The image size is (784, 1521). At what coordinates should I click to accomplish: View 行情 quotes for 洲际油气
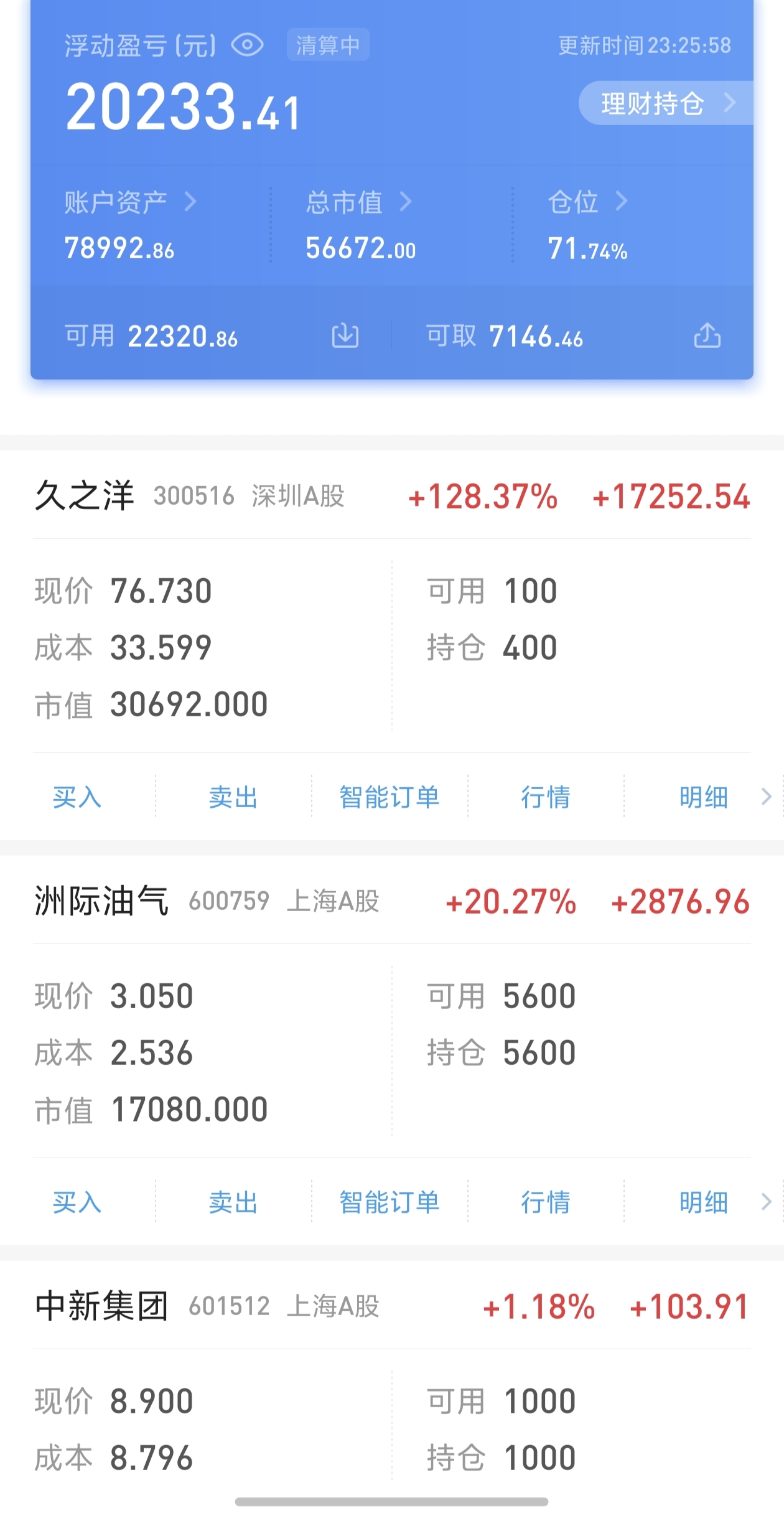[546, 1202]
